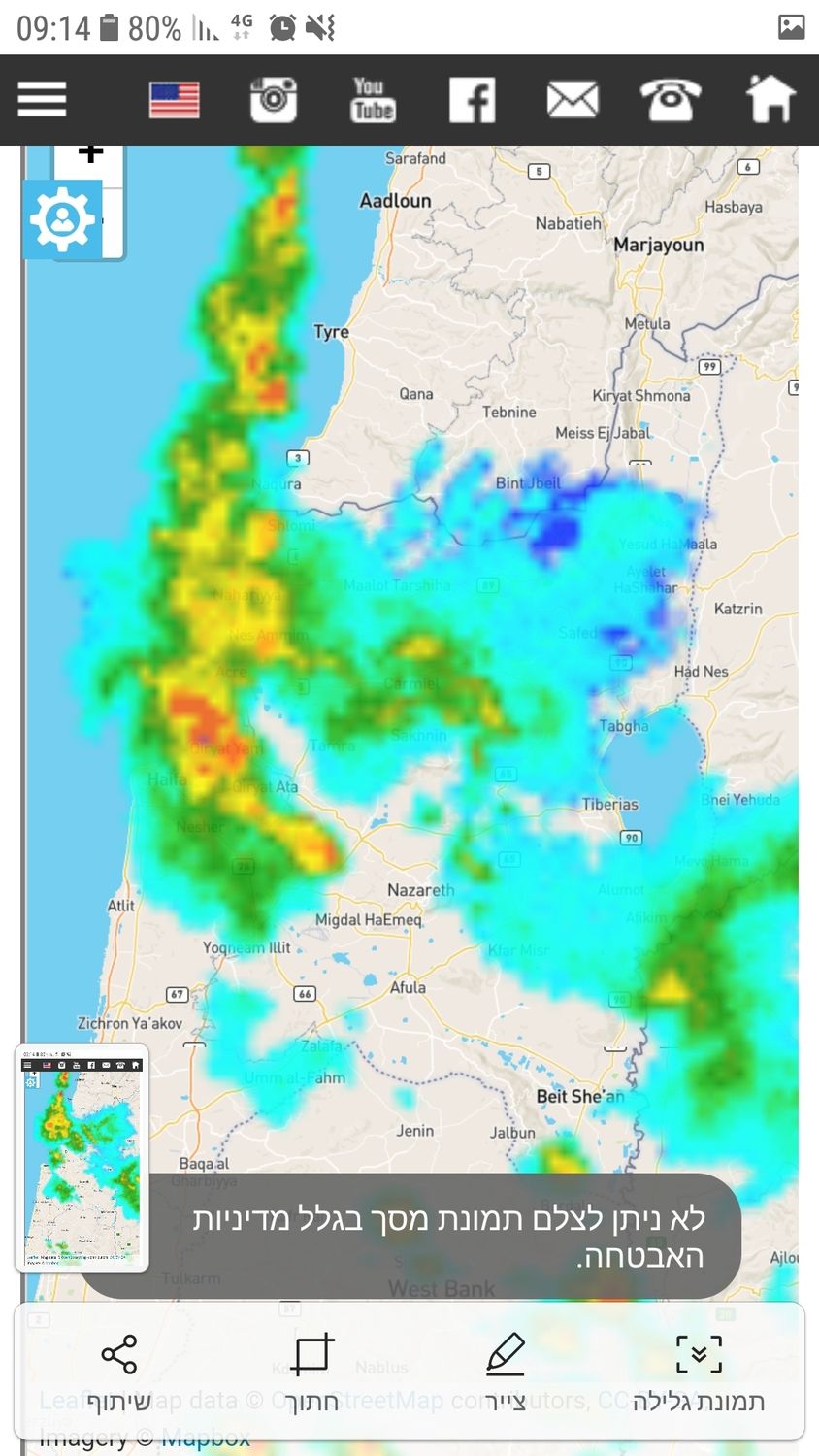Capture a scrolling screenshot (תמונת גלילה)

(x=699, y=1371)
